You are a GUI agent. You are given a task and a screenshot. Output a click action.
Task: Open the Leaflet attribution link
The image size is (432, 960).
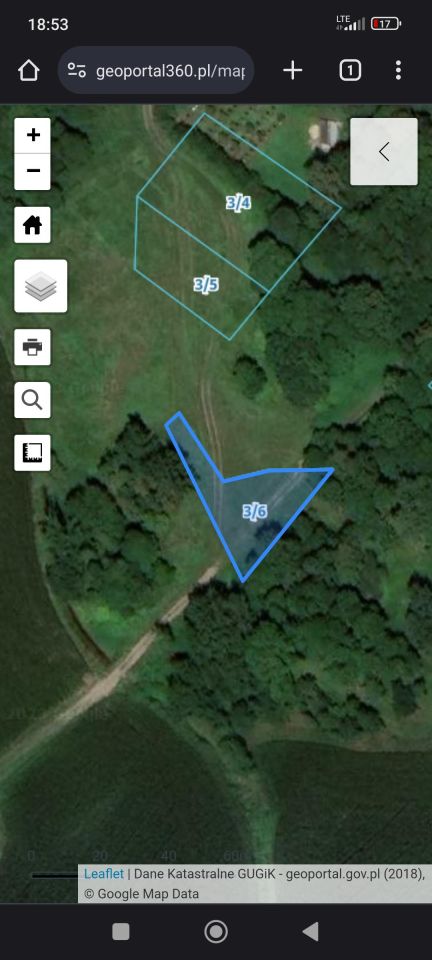[x=104, y=874]
